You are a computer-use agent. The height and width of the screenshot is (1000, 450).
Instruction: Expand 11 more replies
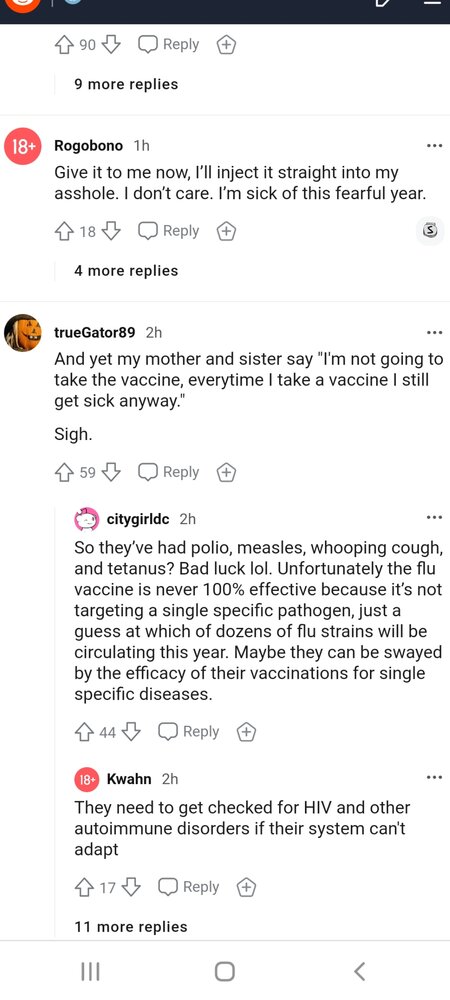click(131, 927)
